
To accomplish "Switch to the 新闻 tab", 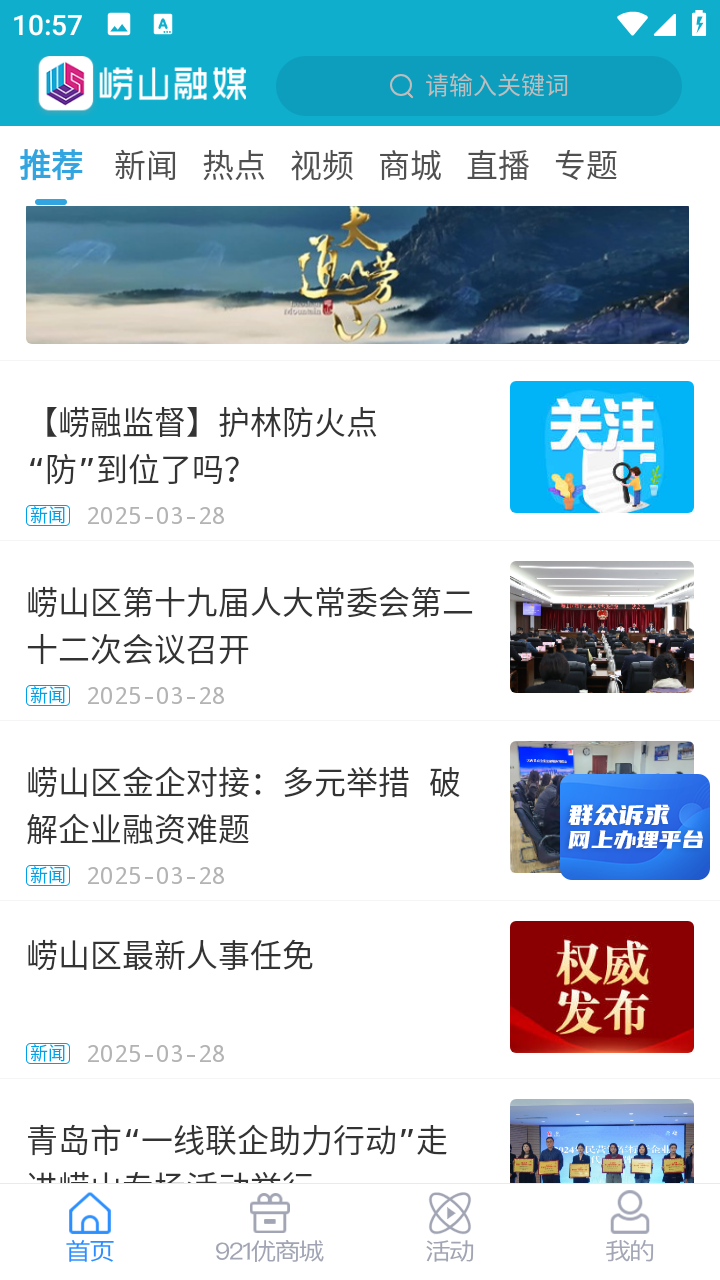I will tap(145, 165).
